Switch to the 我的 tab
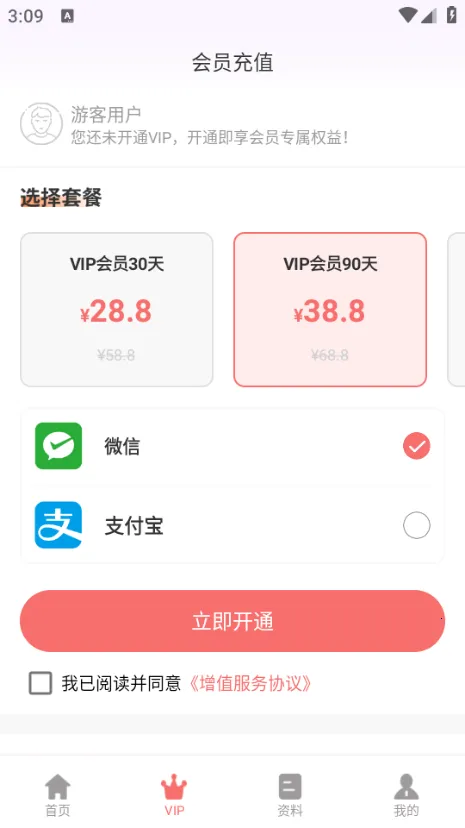 406,795
